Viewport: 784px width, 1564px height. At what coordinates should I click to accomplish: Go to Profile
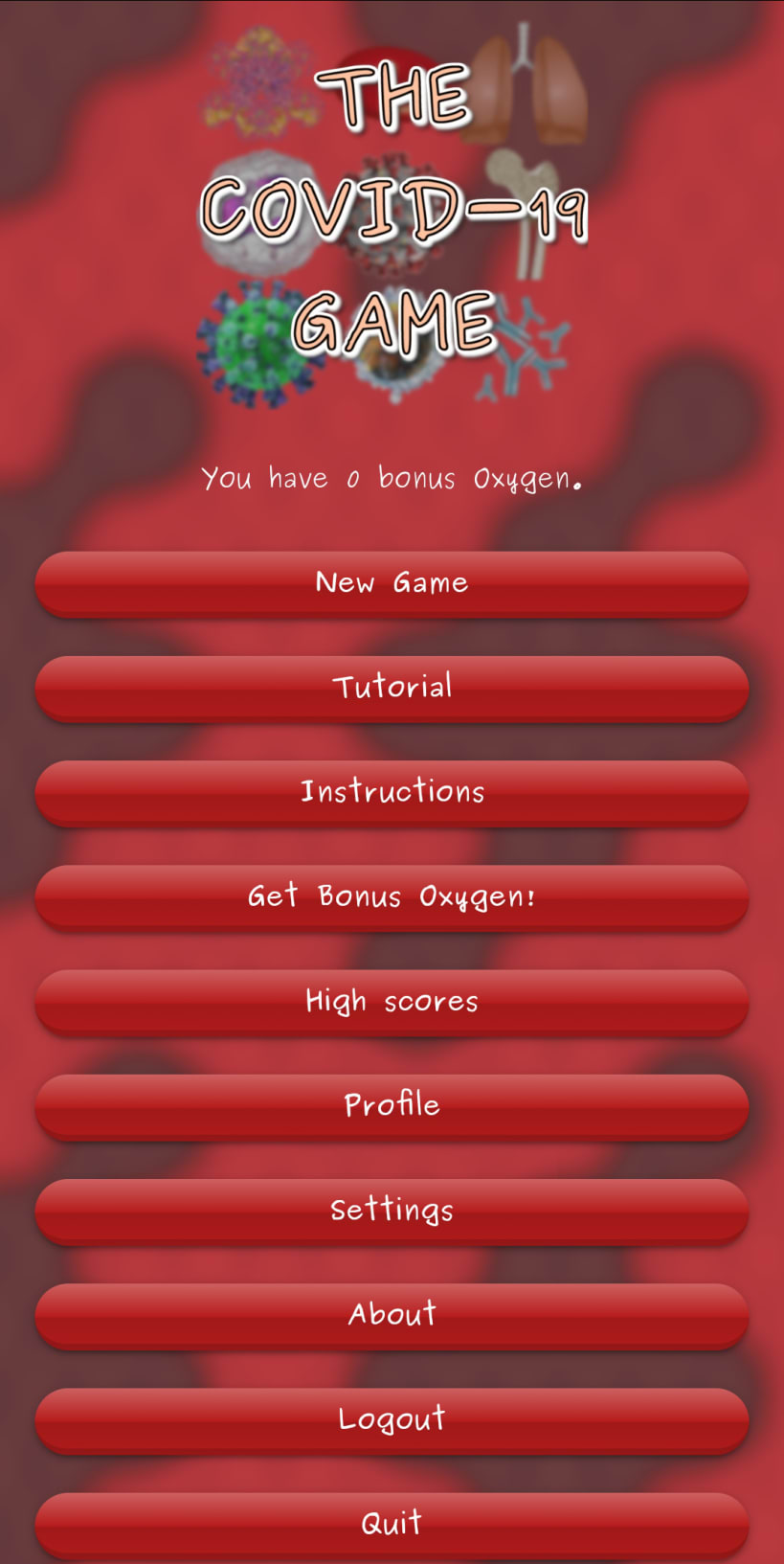[392, 1105]
